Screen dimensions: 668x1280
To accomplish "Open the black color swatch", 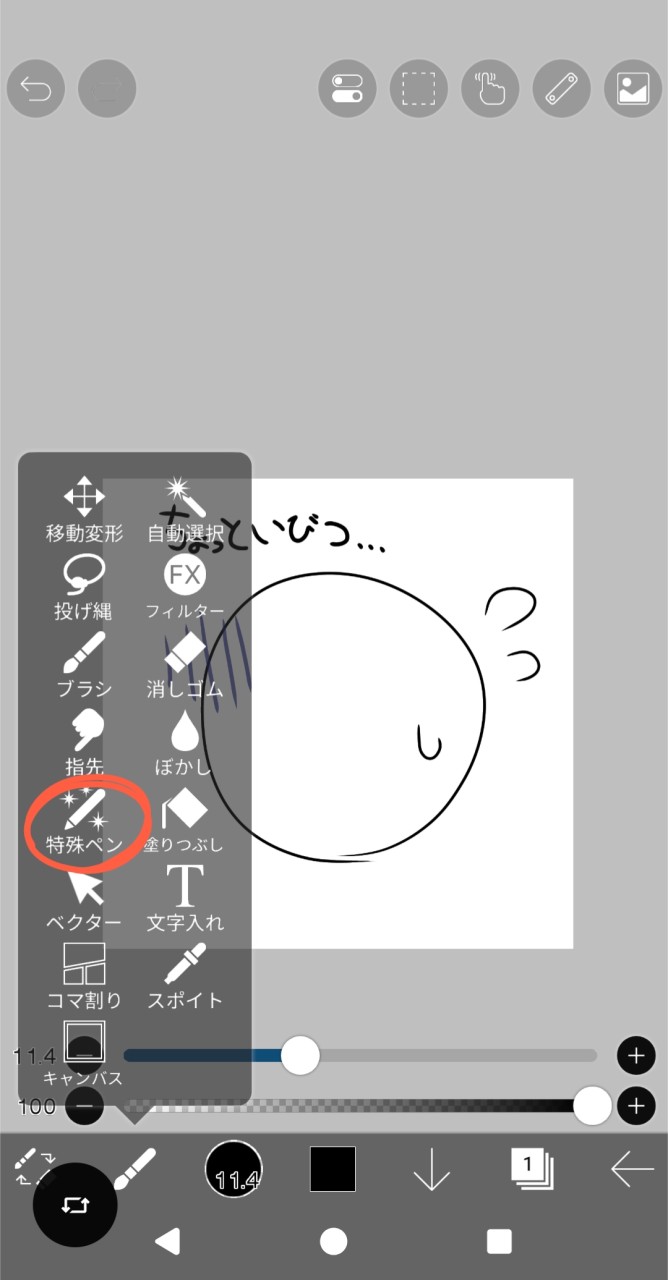I will click(x=332, y=1168).
